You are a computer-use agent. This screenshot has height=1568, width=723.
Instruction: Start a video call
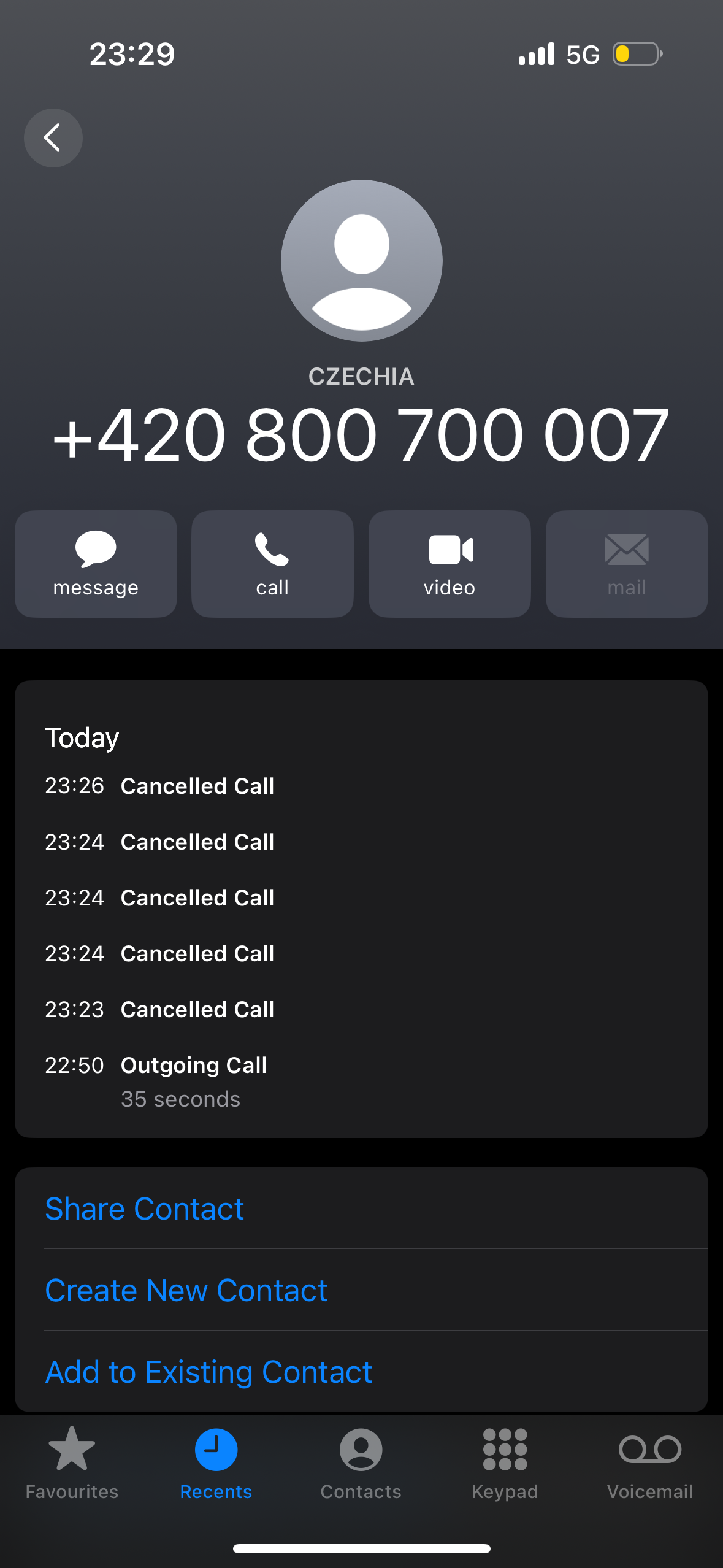click(x=449, y=564)
